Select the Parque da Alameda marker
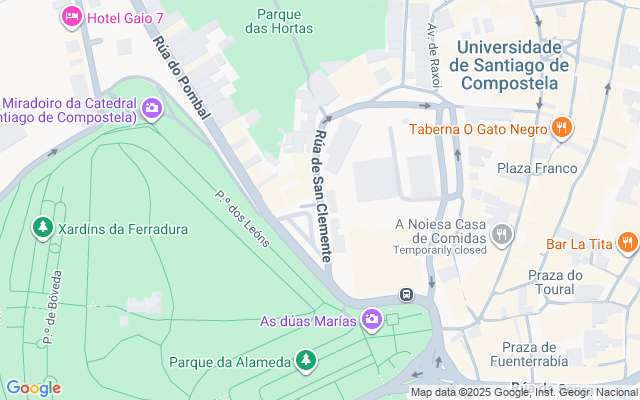Screen dimensions: 640x400 306,361
